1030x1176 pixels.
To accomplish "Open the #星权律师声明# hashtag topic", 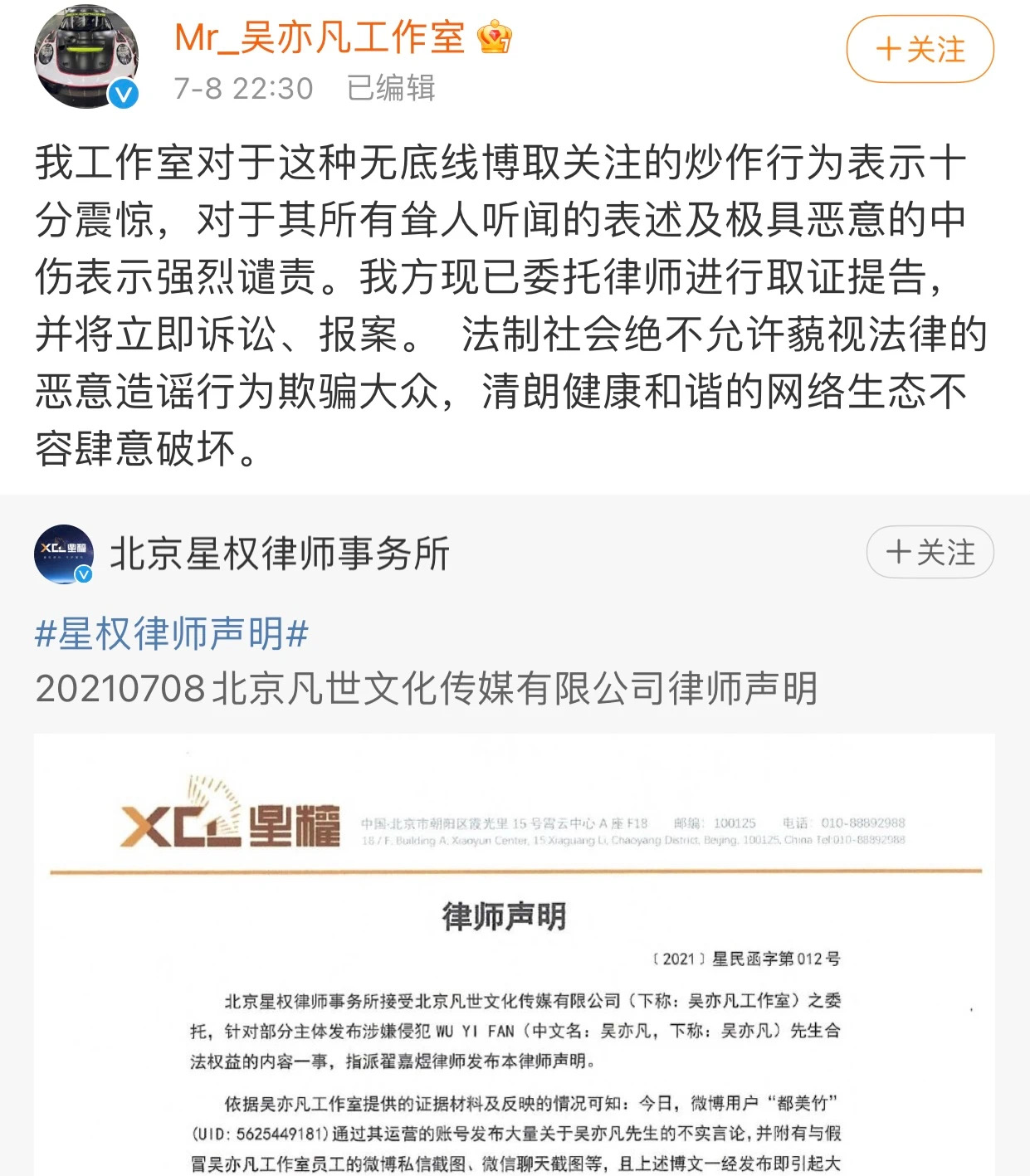I will 172,634.
